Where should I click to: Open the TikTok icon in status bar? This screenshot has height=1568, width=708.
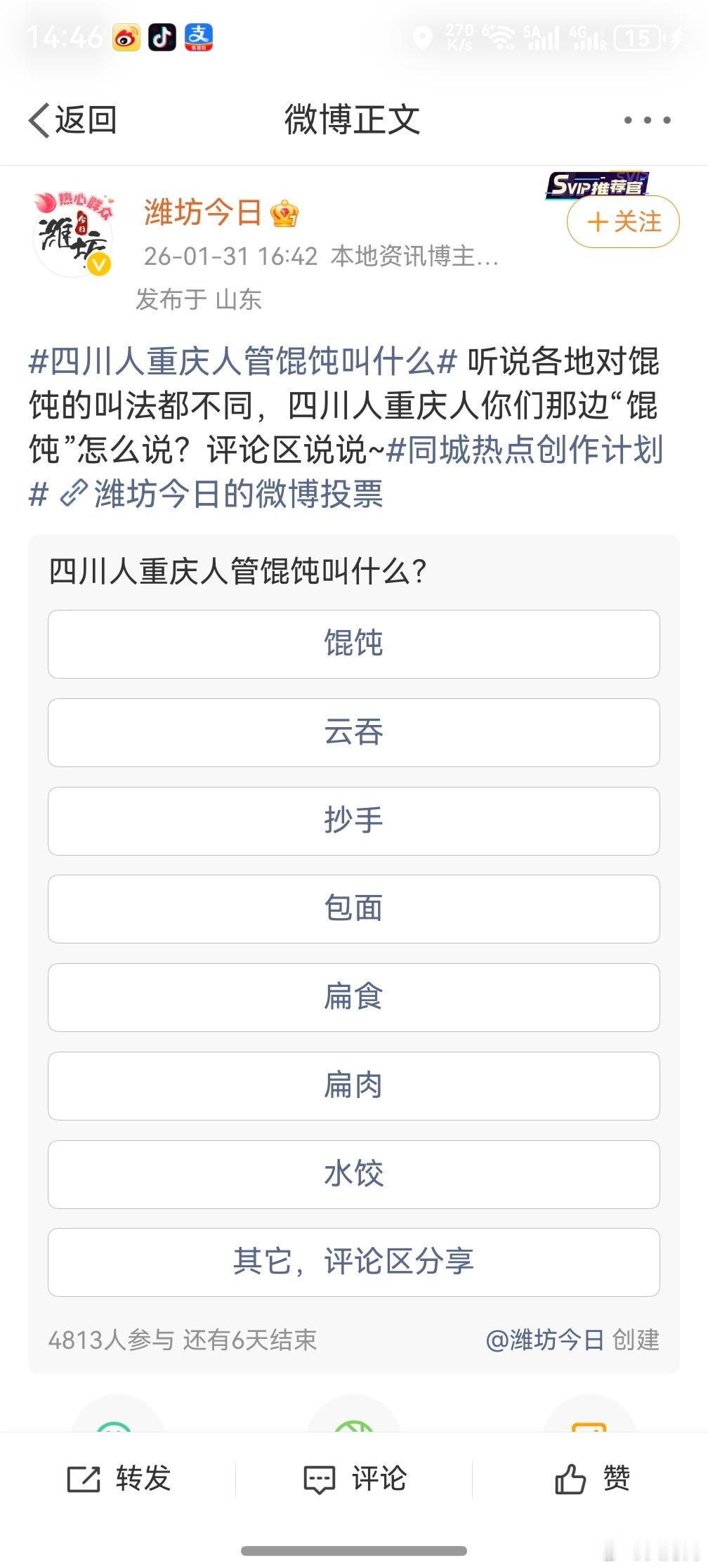pos(163,39)
